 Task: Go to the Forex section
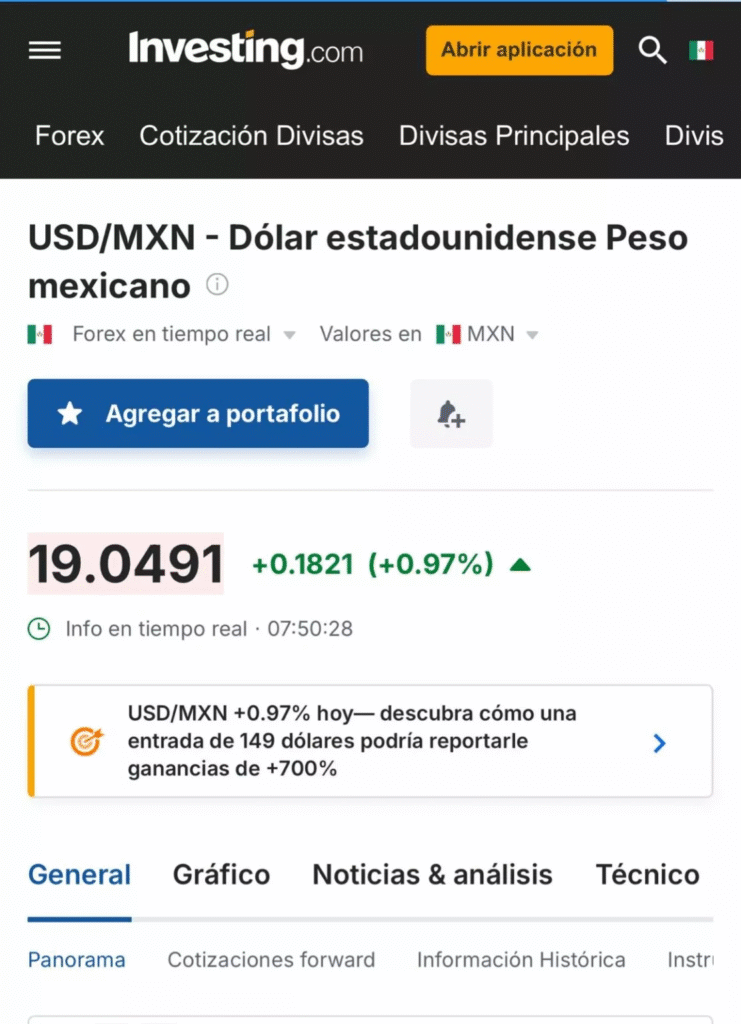pyautogui.click(x=69, y=136)
